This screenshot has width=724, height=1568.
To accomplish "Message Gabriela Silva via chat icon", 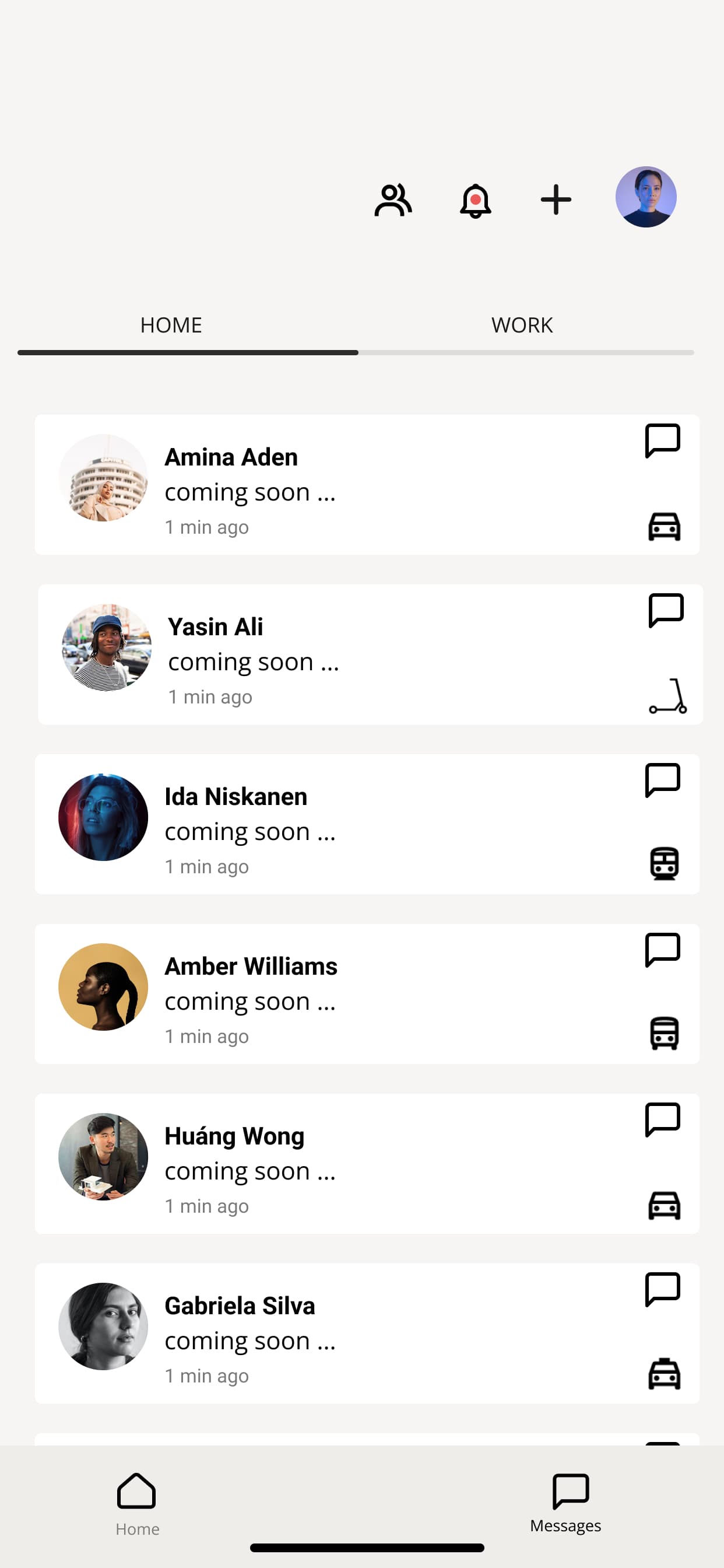I will tap(662, 1289).
